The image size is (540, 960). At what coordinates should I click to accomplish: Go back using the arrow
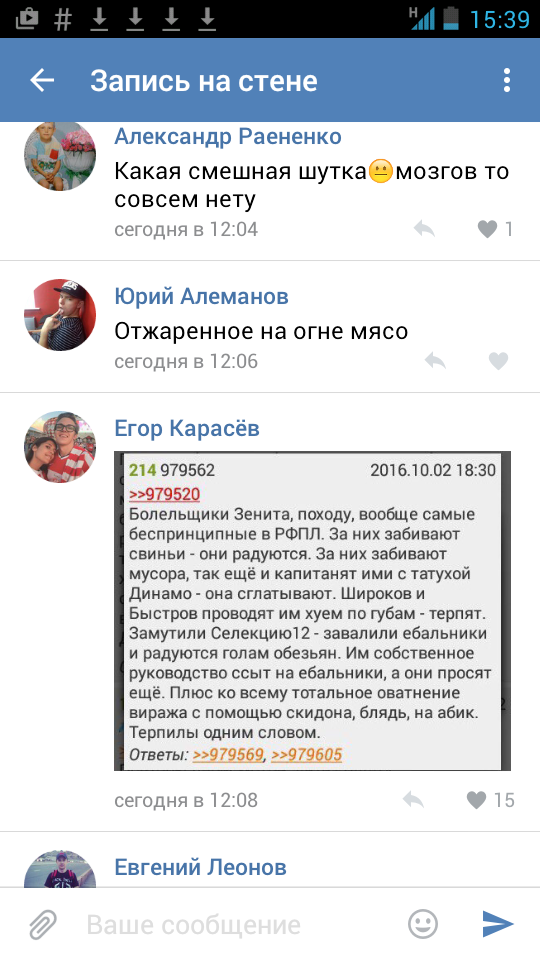point(42,80)
